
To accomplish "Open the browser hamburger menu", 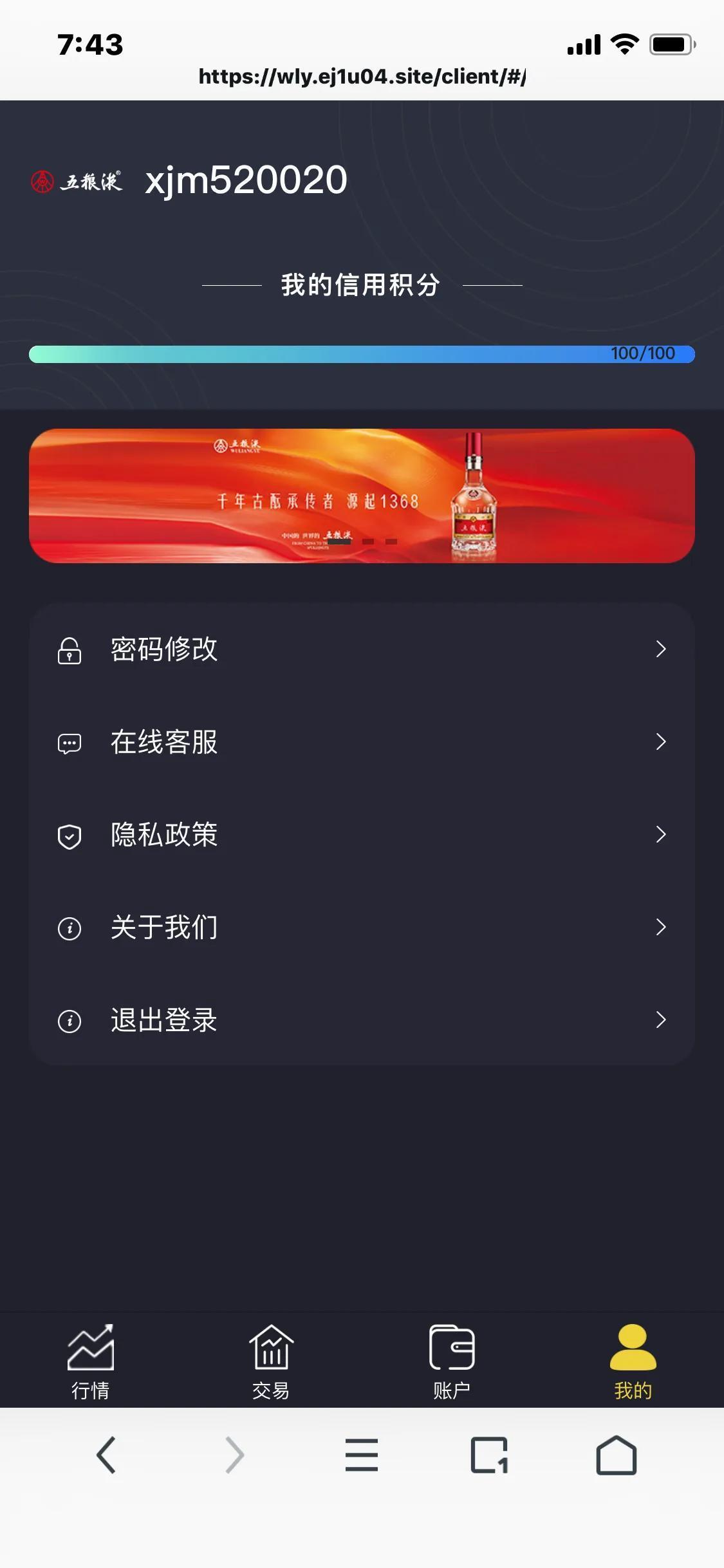I will pos(361,1455).
